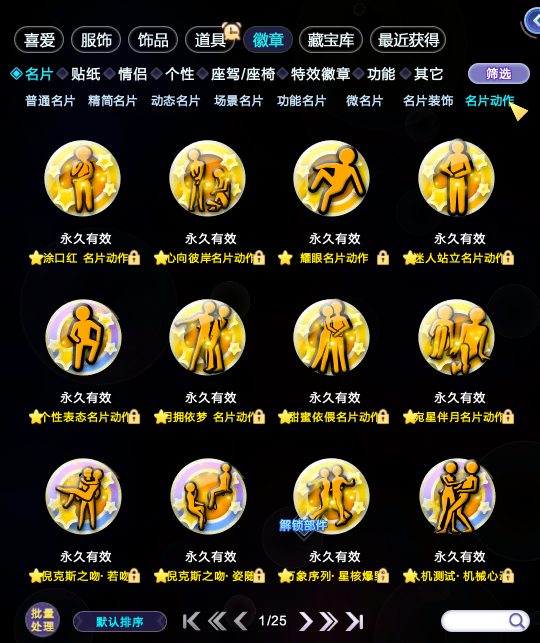Screen dimensions: 540x643
Task: Open the 道具 tab
Action: click(x=210, y=40)
